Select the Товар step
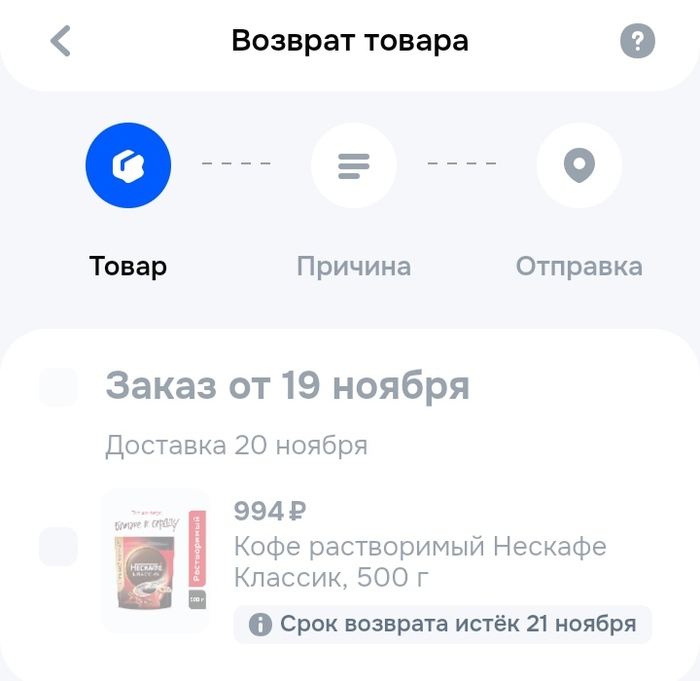 click(x=128, y=165)
